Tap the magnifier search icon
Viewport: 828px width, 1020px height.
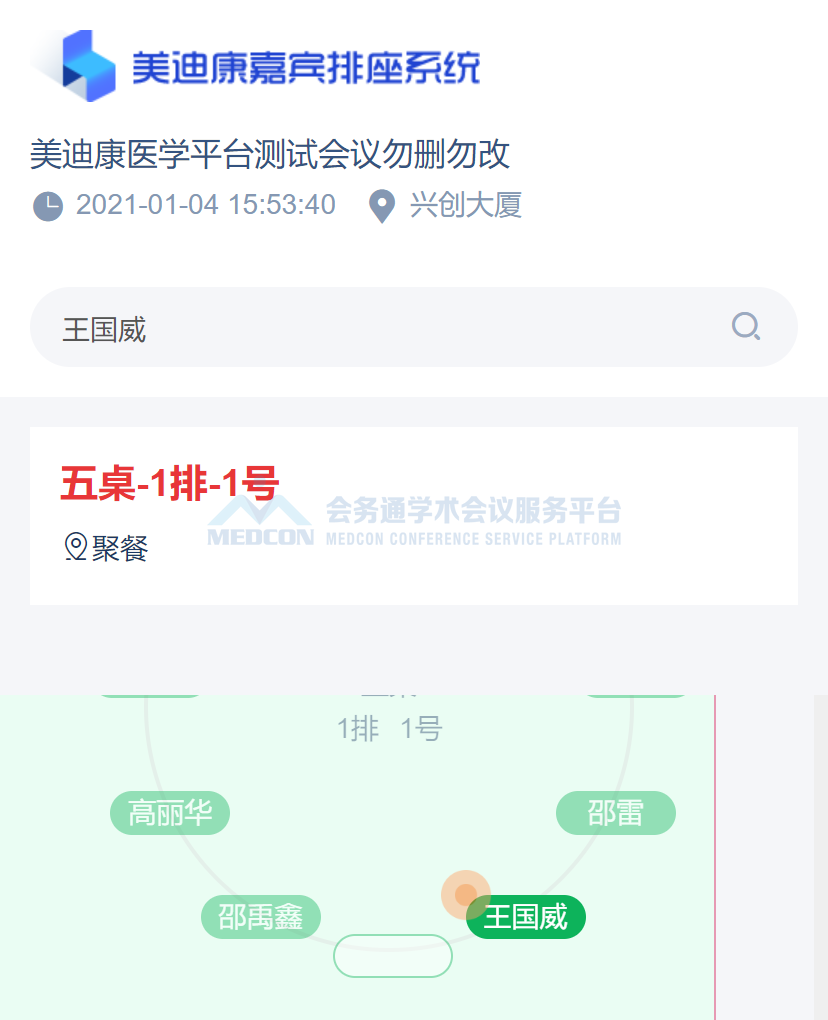[745, 327]
